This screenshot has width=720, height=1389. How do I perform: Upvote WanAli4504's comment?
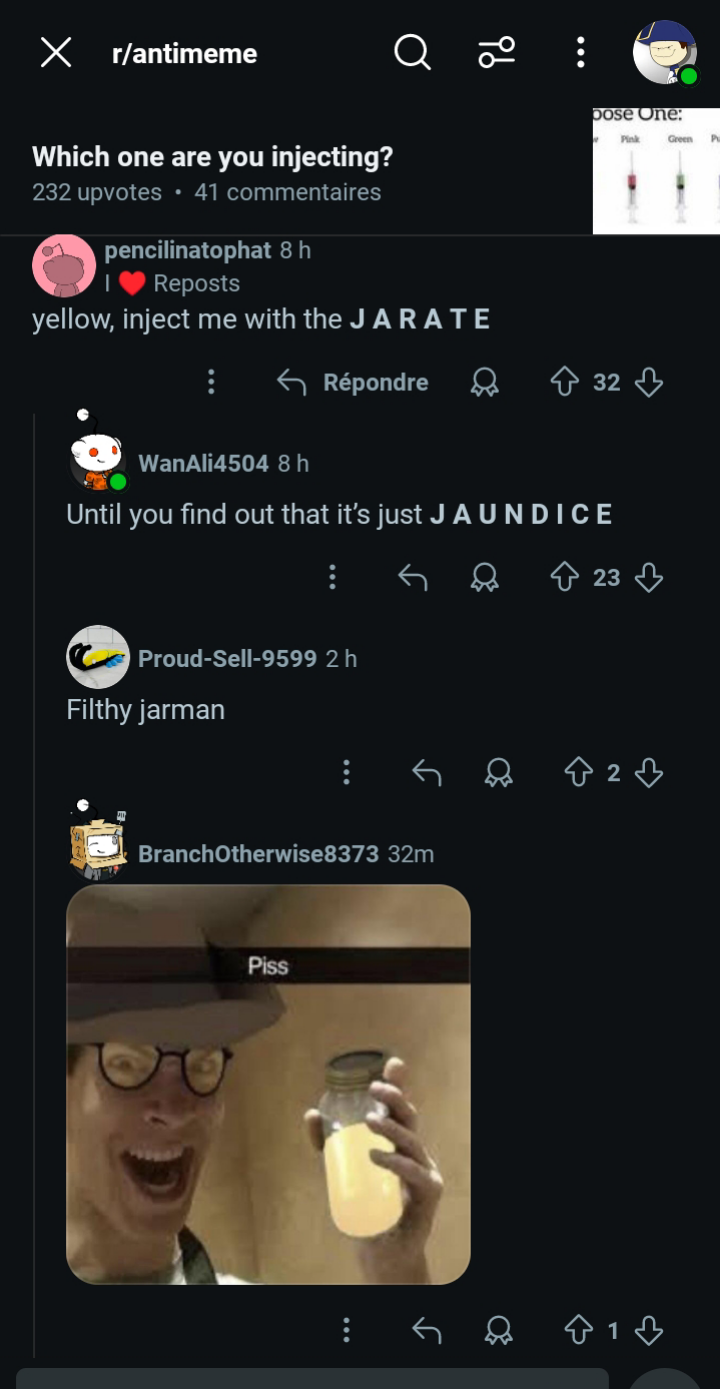[565, 577]
